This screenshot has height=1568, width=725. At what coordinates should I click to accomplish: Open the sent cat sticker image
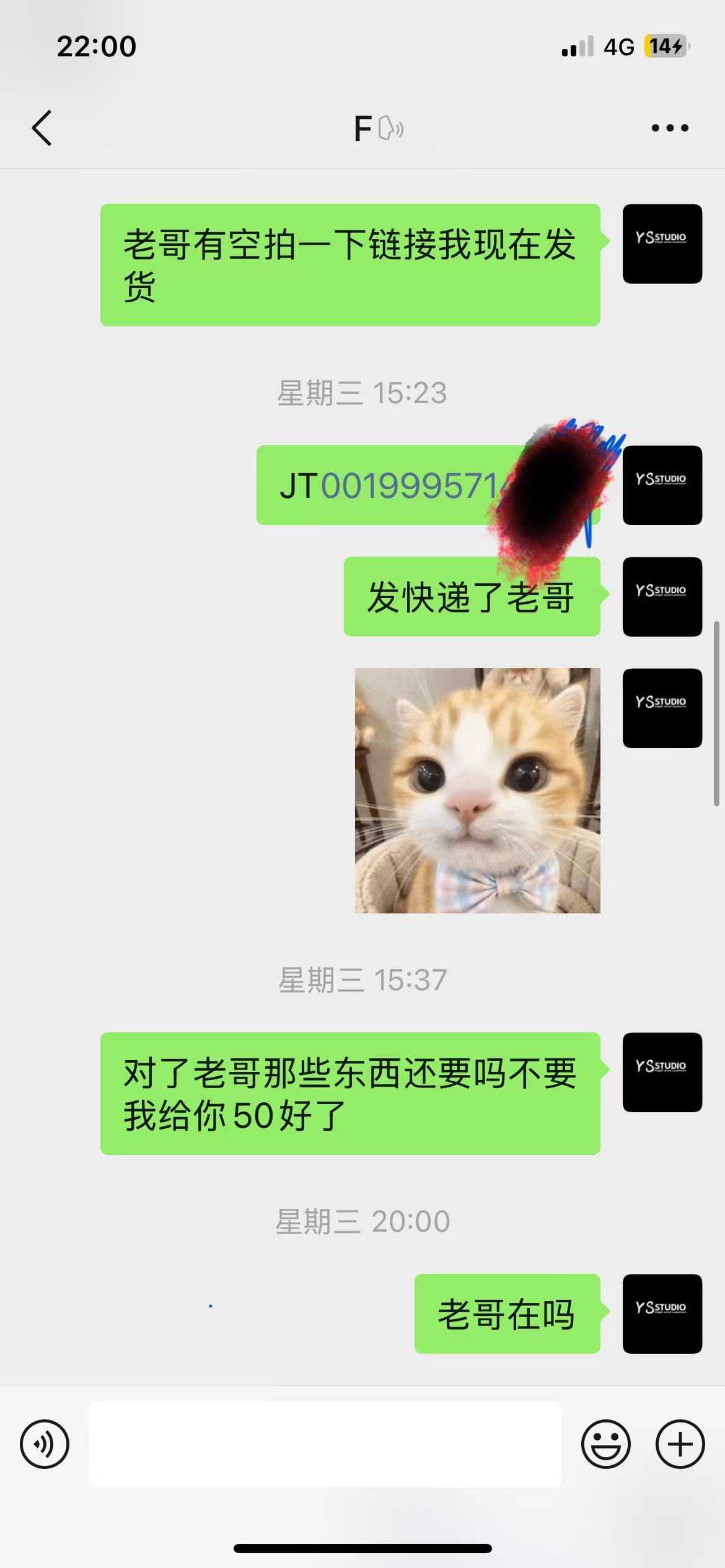coord(477,790)
